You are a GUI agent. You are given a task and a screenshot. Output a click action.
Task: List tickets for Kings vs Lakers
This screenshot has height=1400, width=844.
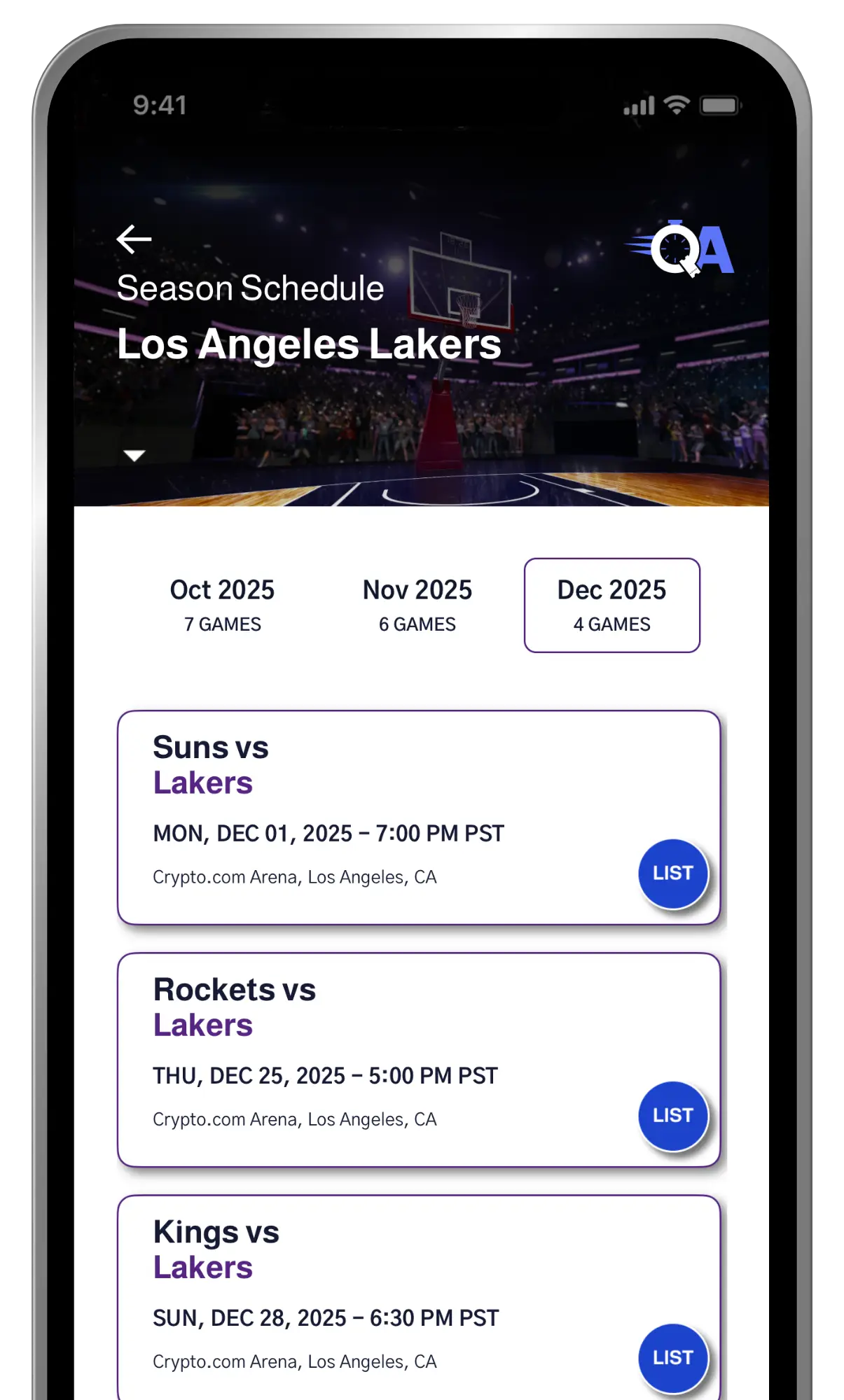tap(672, 1357)
